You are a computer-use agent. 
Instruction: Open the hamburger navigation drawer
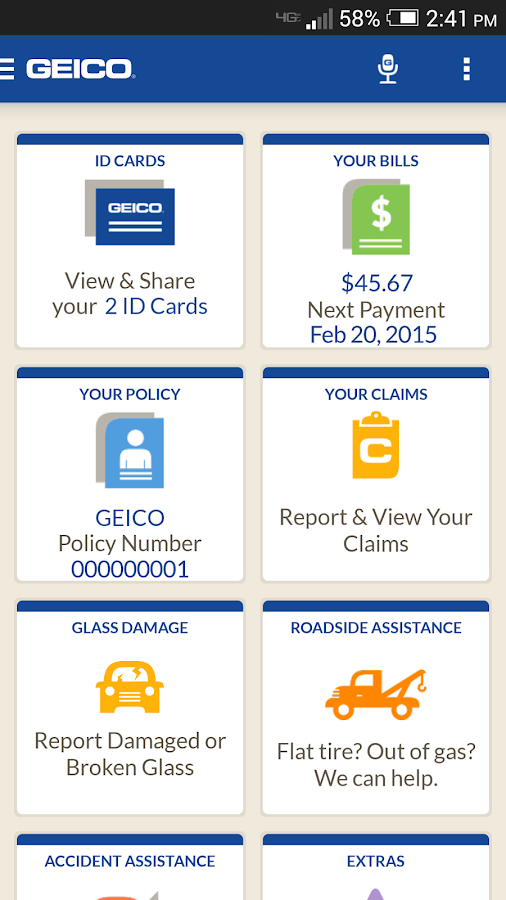[7, 69]
